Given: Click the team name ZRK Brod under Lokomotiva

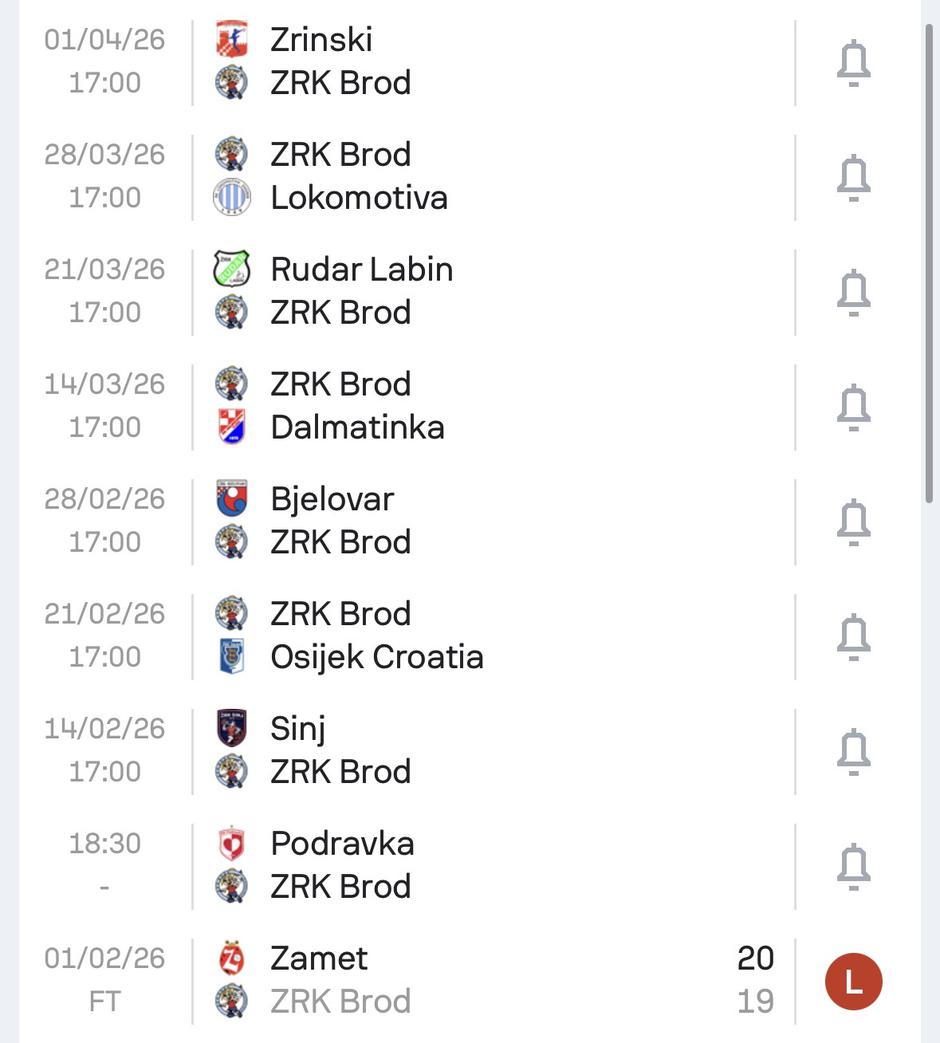Looking at the screenshot, I should point(340,153).
